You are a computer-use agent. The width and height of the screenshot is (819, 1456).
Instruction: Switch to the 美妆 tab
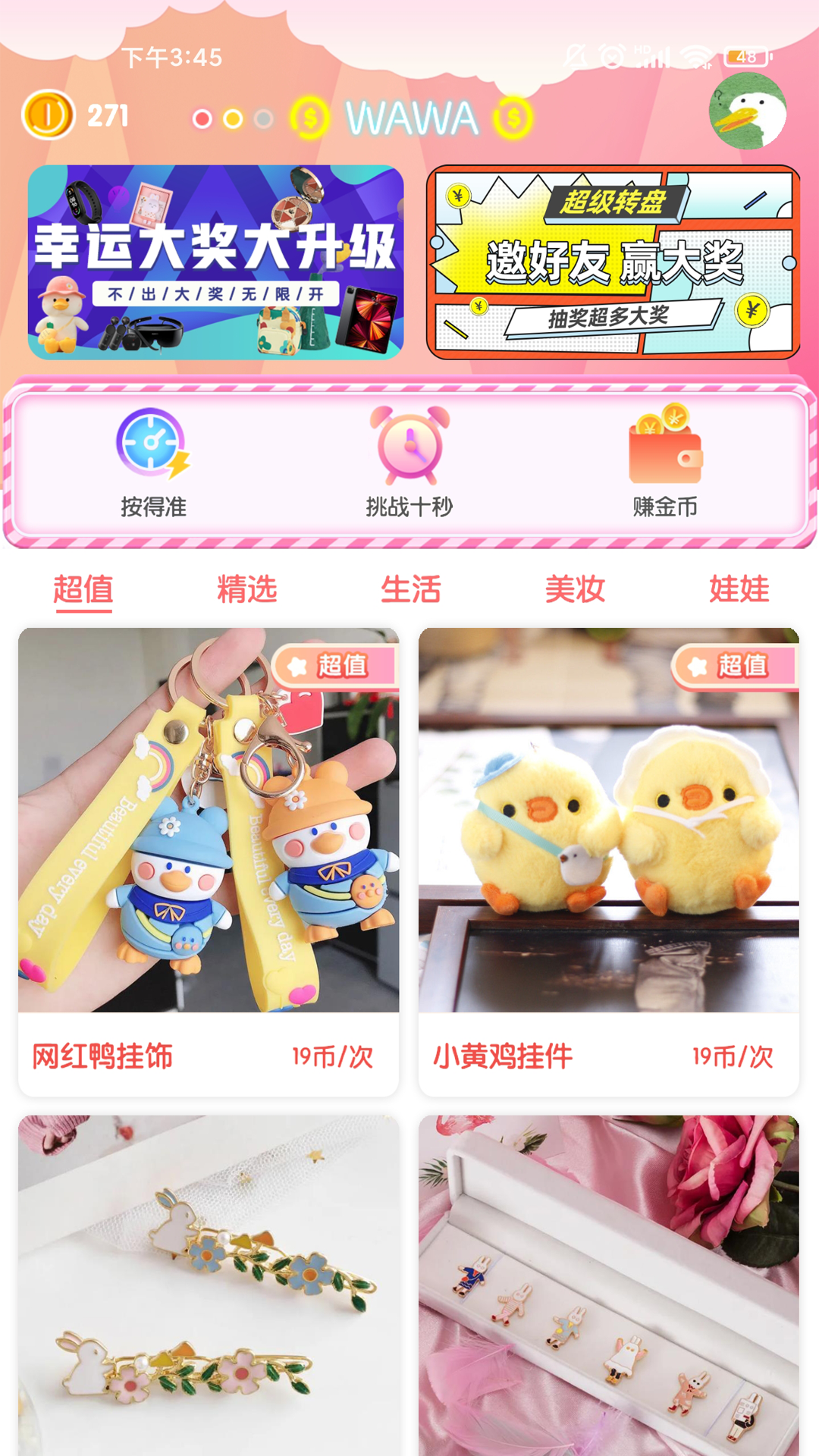pos(576,588)
